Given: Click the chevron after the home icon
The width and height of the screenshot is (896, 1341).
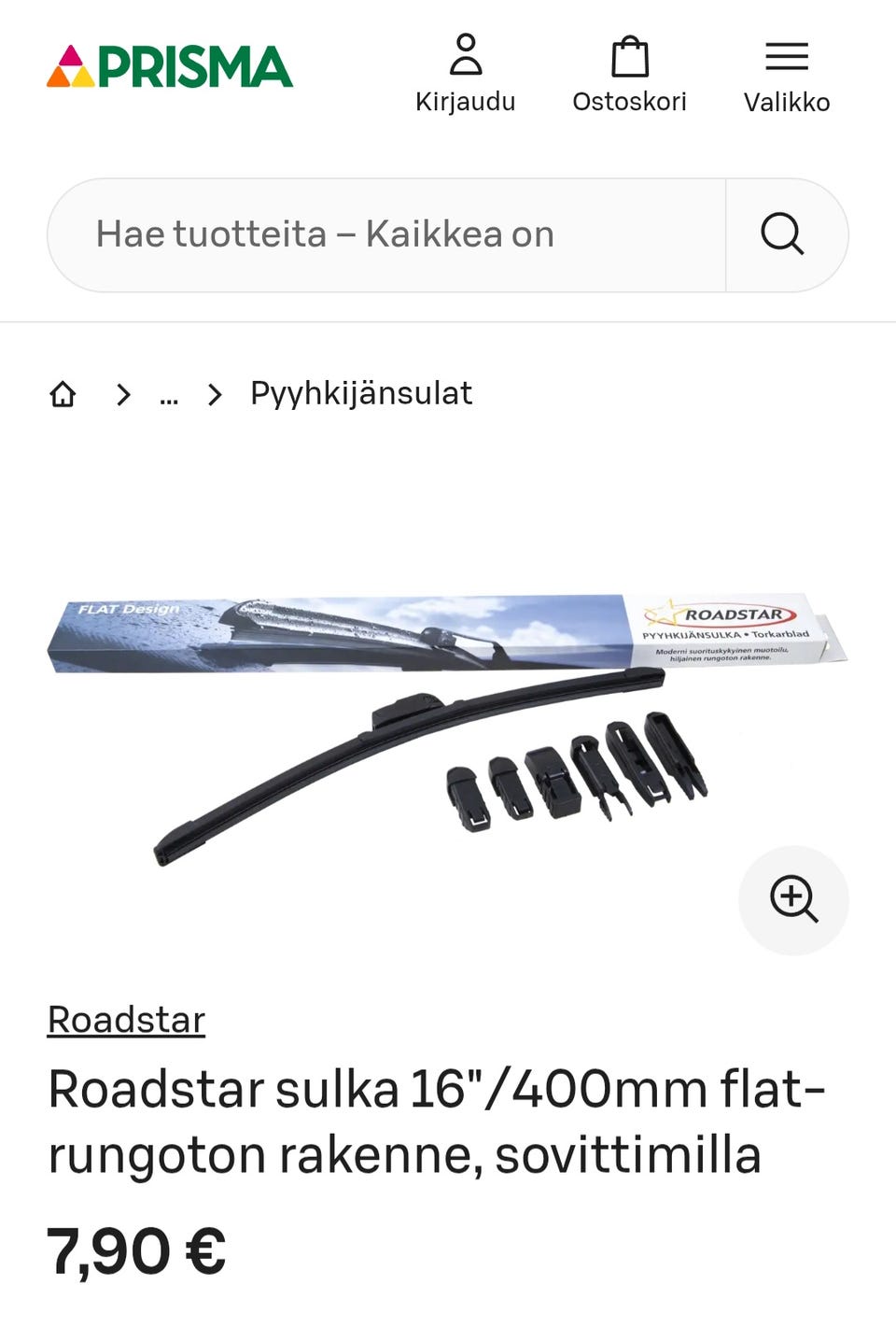Looking at the screenshot, I should [x=122, y=394].
